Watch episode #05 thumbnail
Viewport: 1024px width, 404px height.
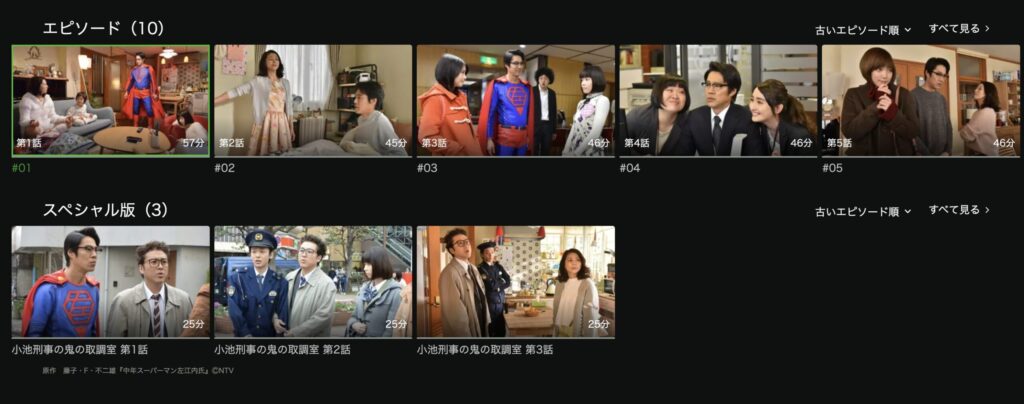[x=920, y=100]
